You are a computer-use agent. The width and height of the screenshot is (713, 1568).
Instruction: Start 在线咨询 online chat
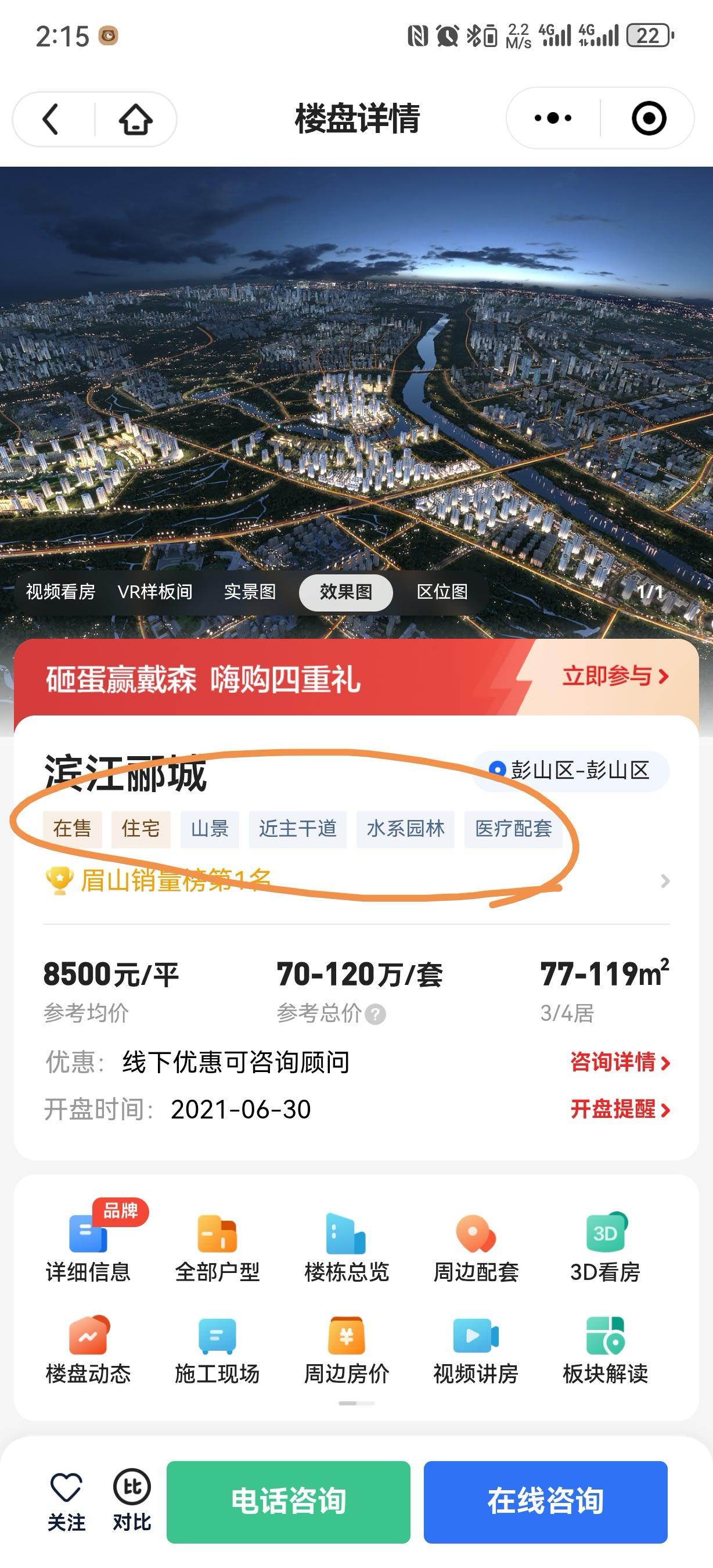[x=545, y=1501]
